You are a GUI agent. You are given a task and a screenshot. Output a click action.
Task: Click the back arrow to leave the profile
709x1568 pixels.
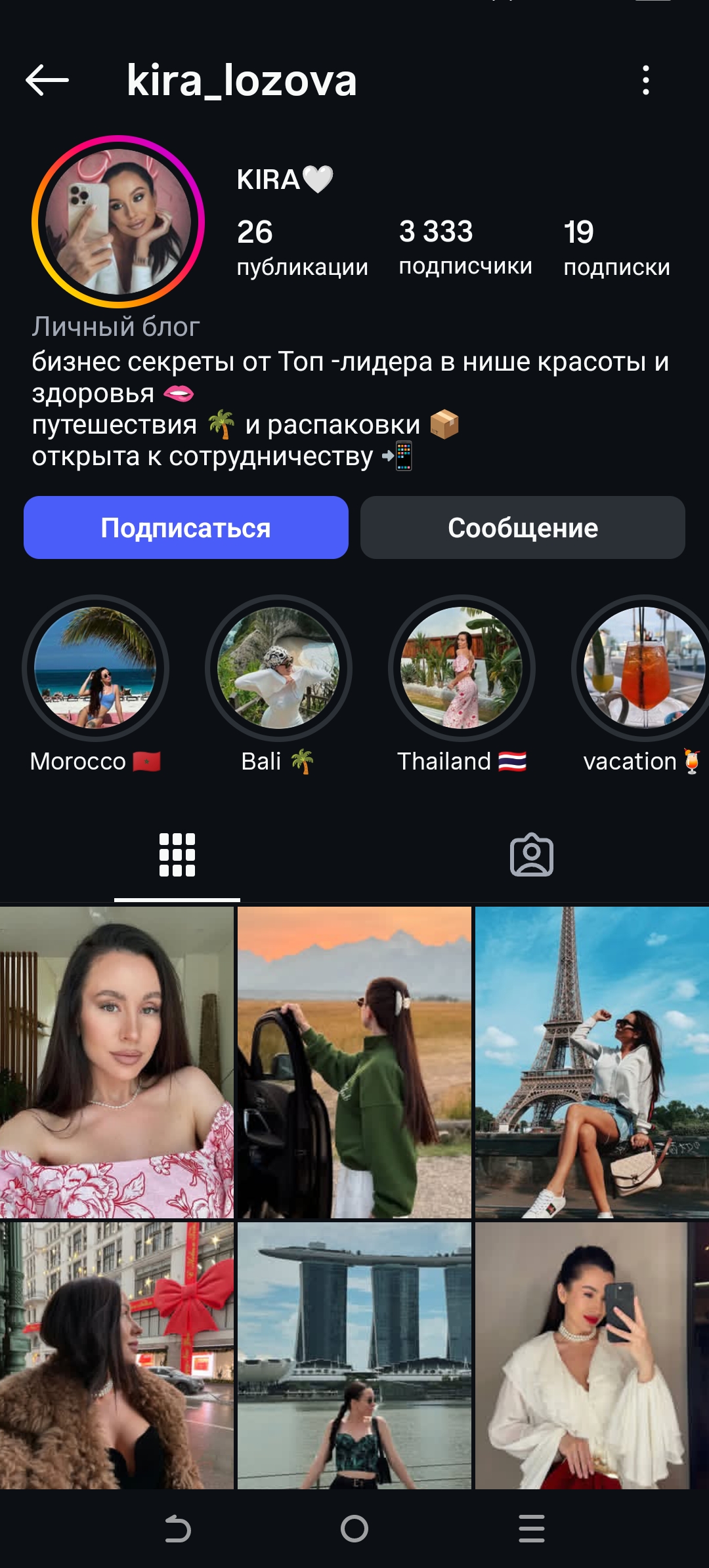tap(46, 81)
